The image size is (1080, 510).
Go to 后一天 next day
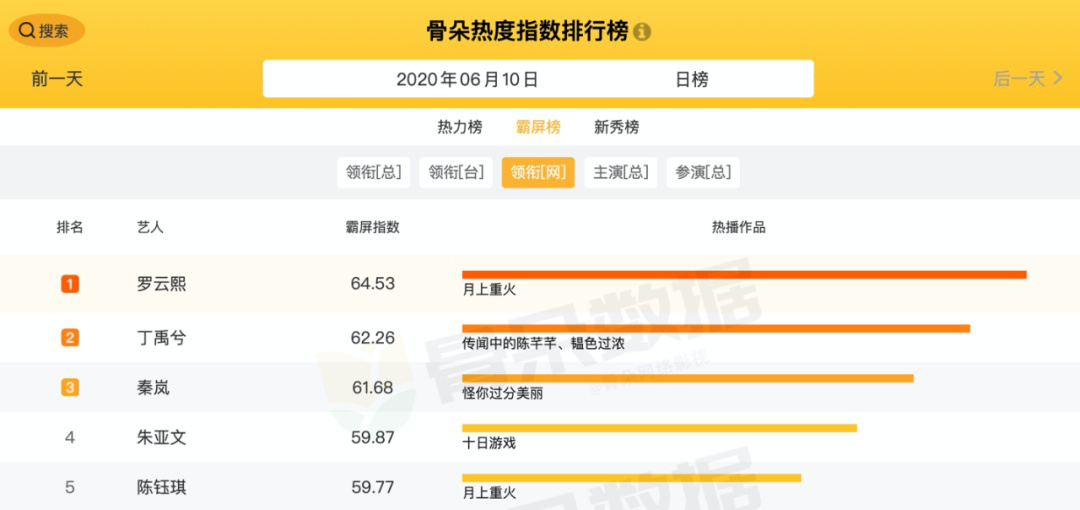[x=1027, y=79]
